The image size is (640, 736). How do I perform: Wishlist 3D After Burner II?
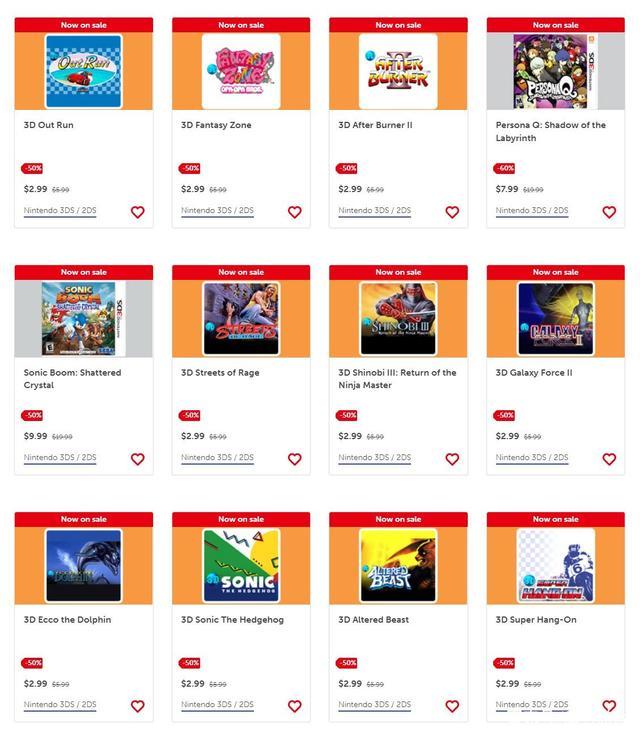[452, 212]
